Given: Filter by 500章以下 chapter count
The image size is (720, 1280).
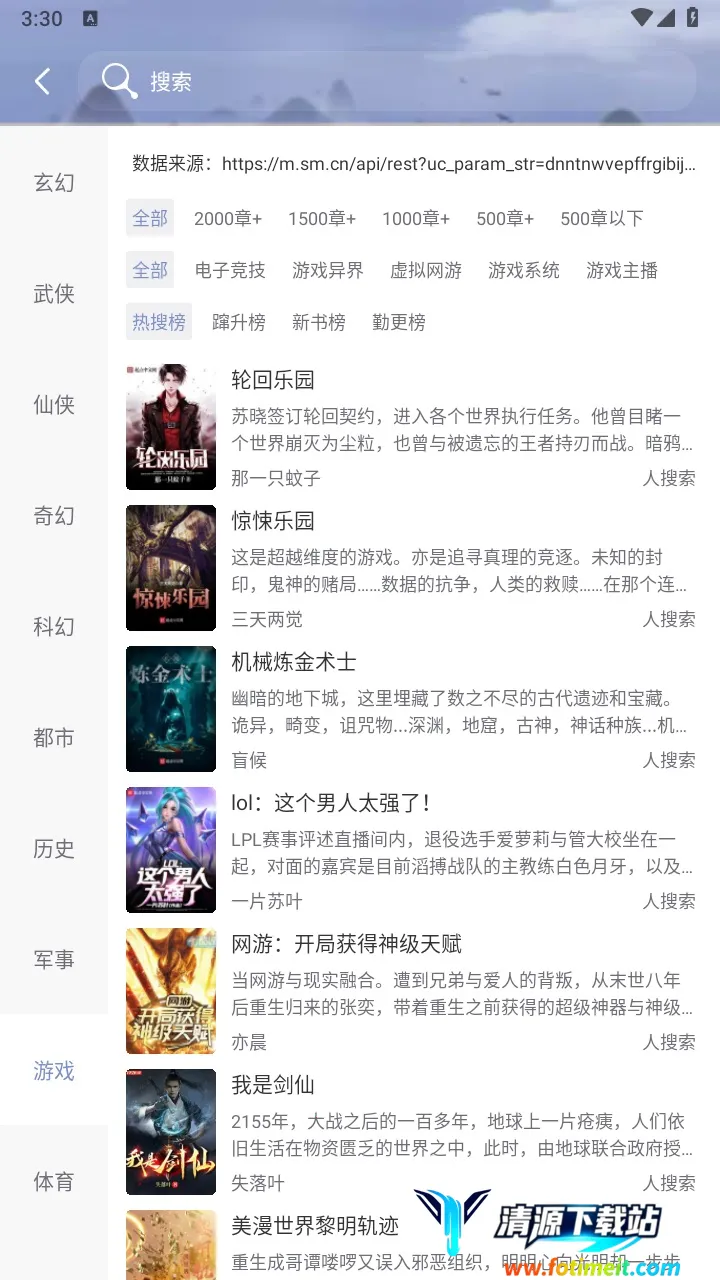Looking at the screenshot, I should (x=601, y=218).
